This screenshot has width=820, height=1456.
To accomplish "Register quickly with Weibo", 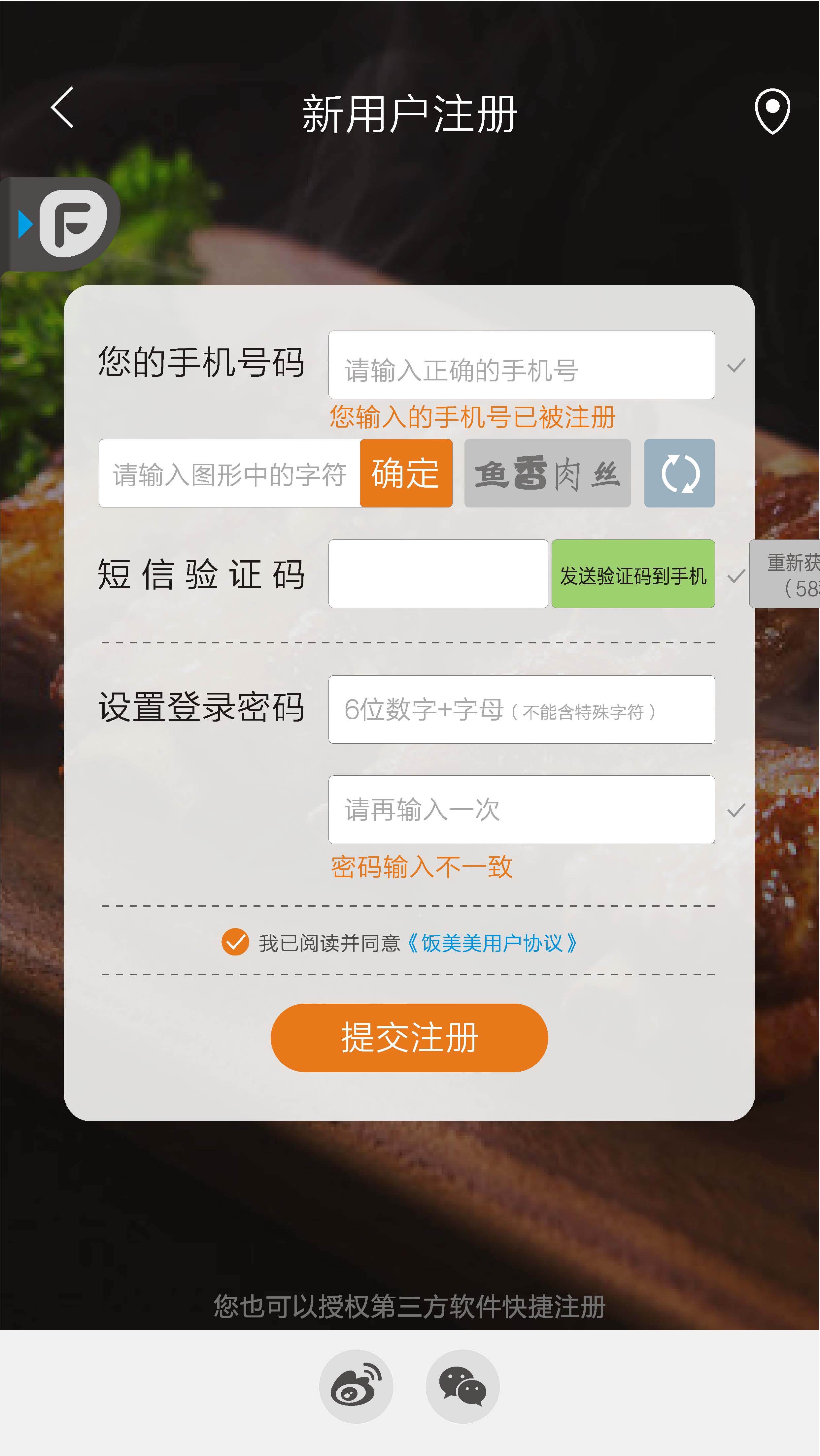I will [356, 1386].
